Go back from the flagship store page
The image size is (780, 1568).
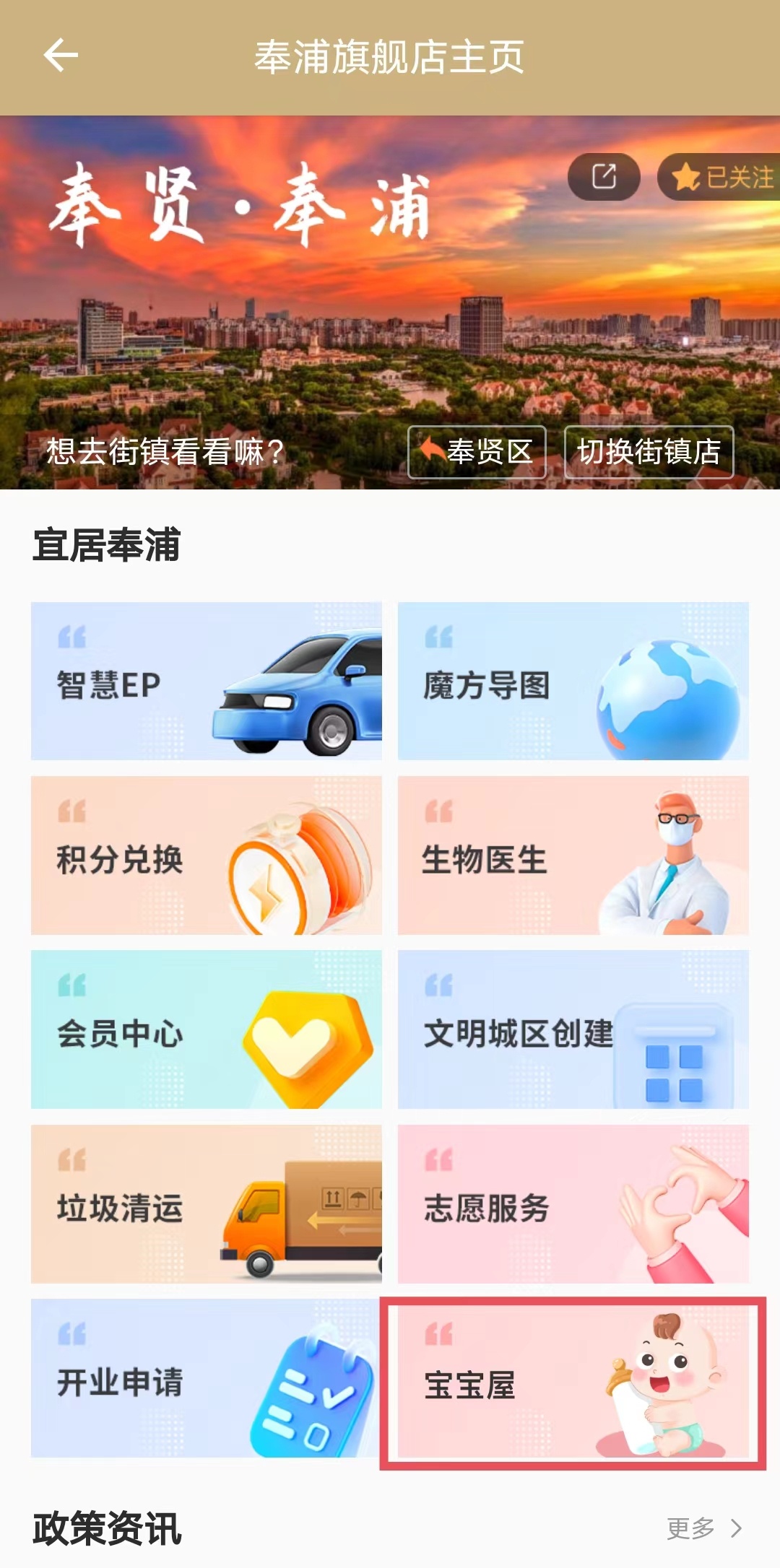61,56
